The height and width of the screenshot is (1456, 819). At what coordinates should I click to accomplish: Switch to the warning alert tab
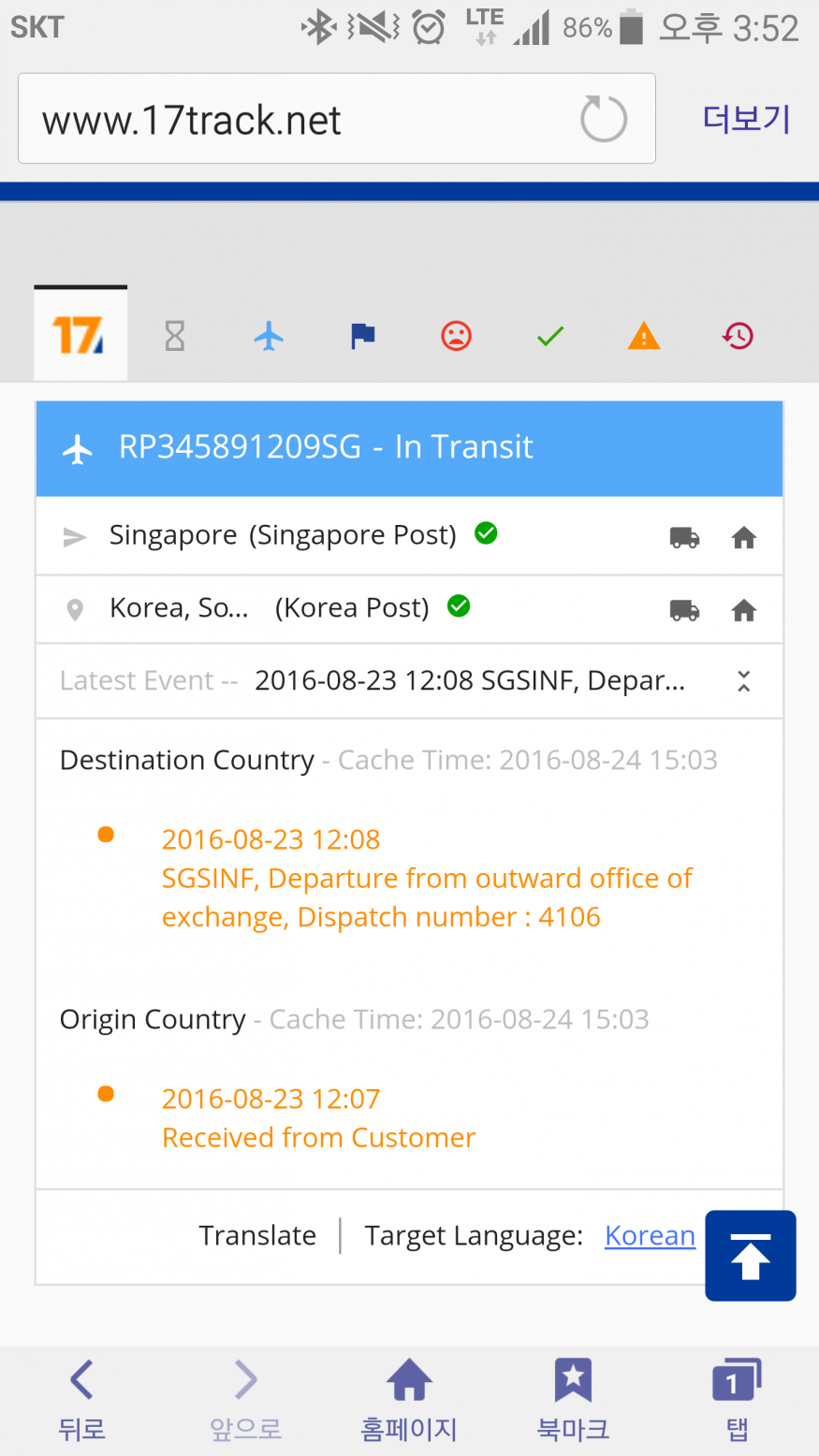click(x=644, y=336)
